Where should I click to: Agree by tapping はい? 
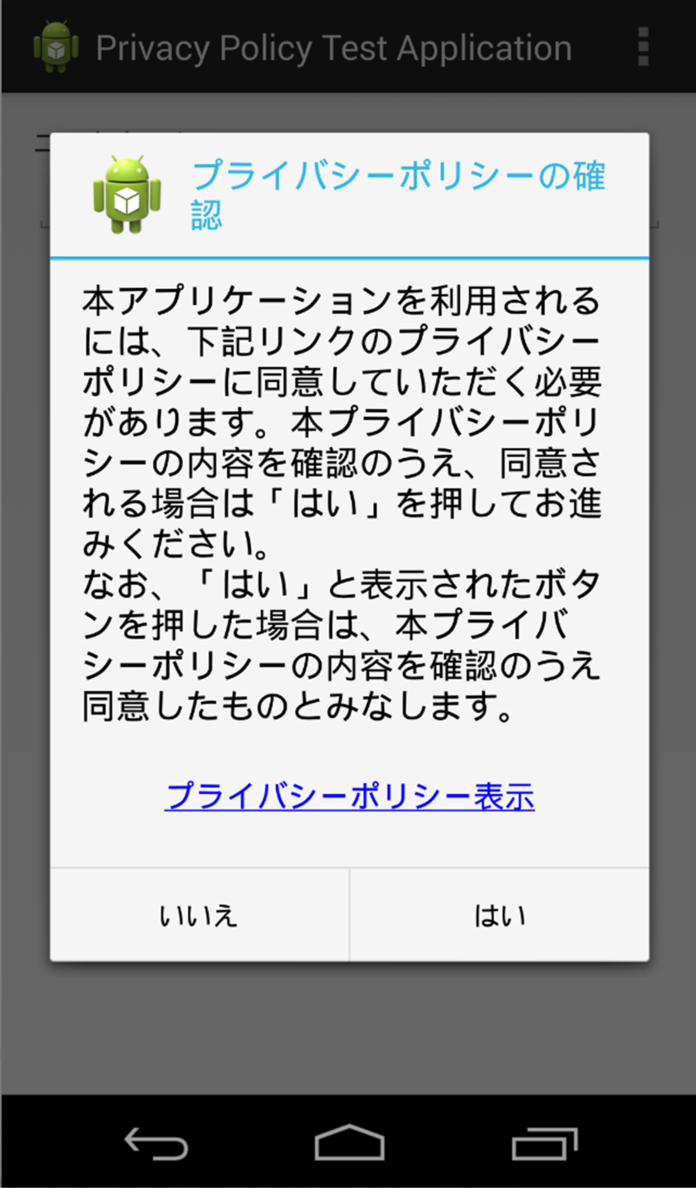tap(499, 915)
